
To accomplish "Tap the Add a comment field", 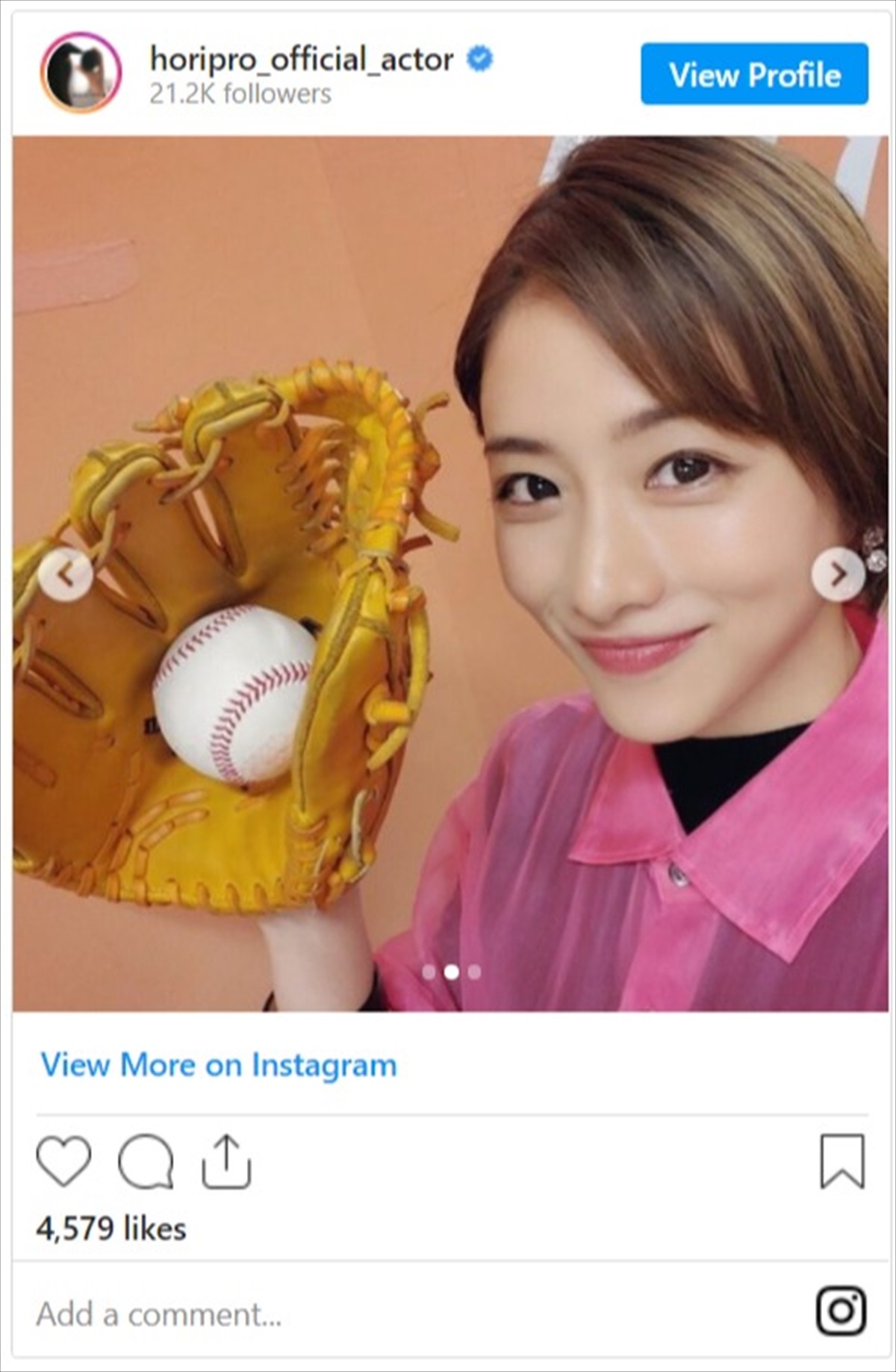I will [x=299, y=1314].
